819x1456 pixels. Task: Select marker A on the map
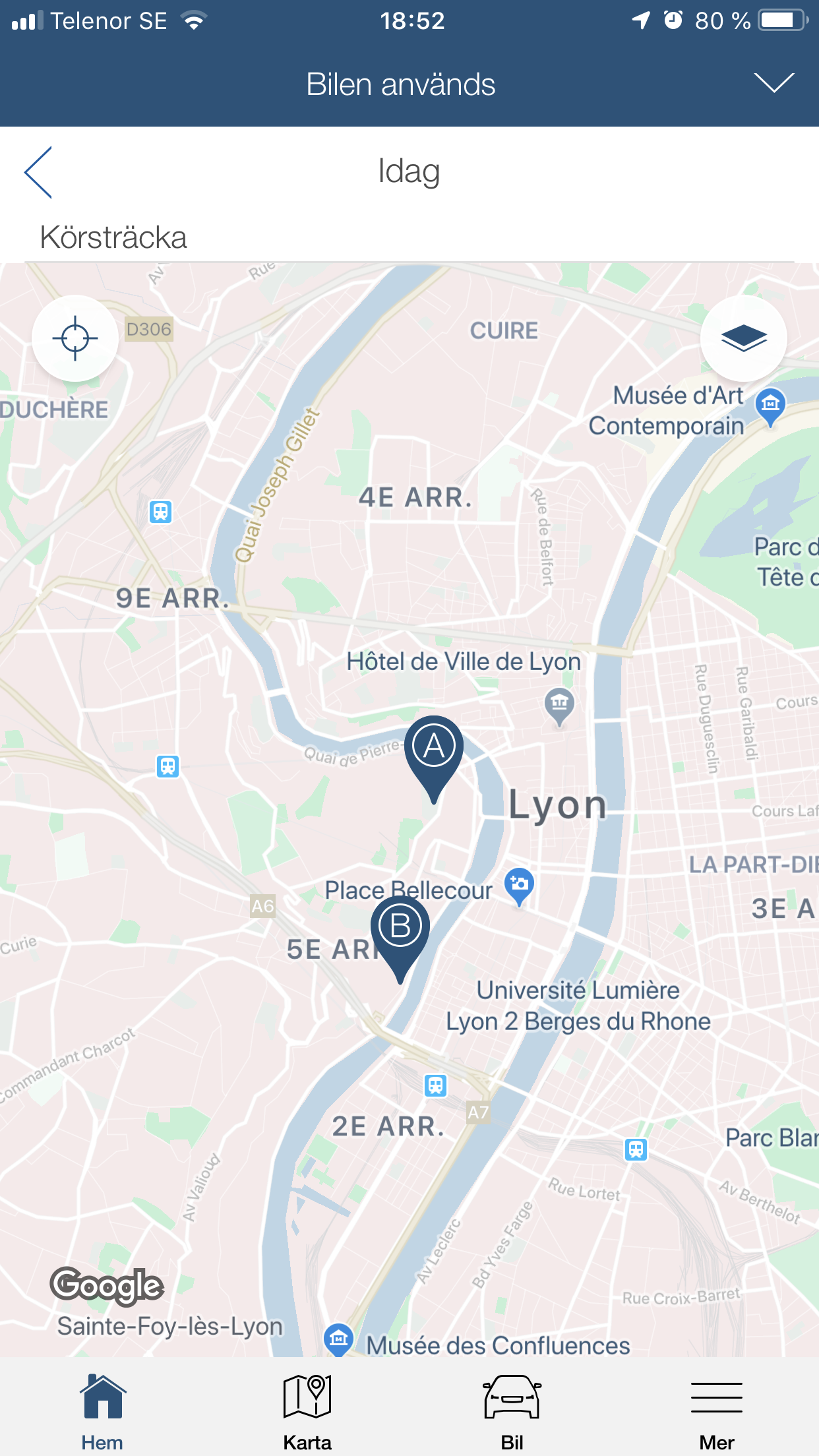point(433,750)
